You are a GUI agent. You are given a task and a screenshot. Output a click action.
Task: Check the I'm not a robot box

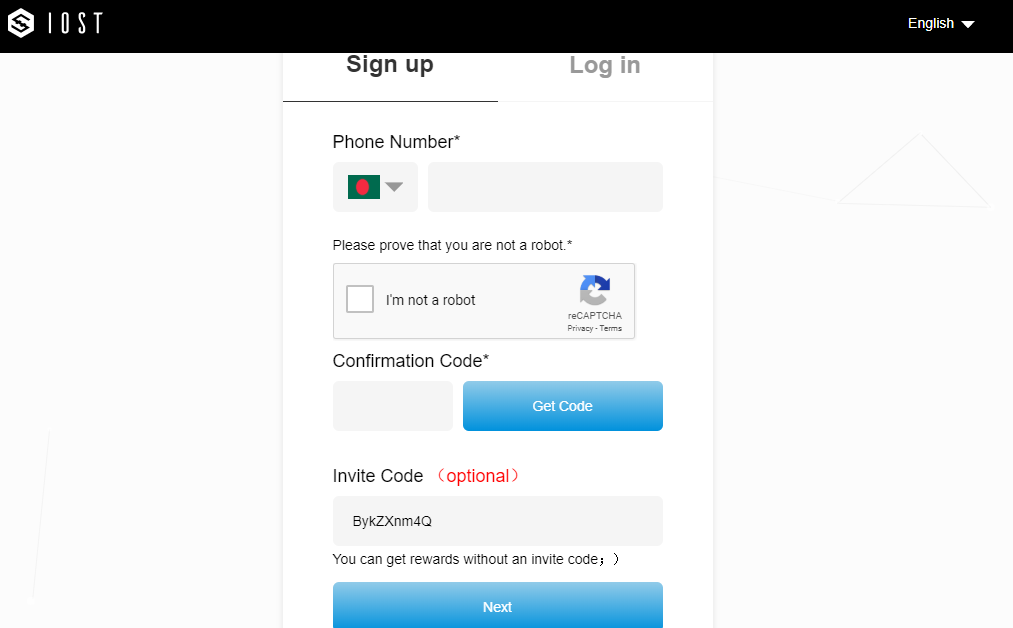click(360, 299)
